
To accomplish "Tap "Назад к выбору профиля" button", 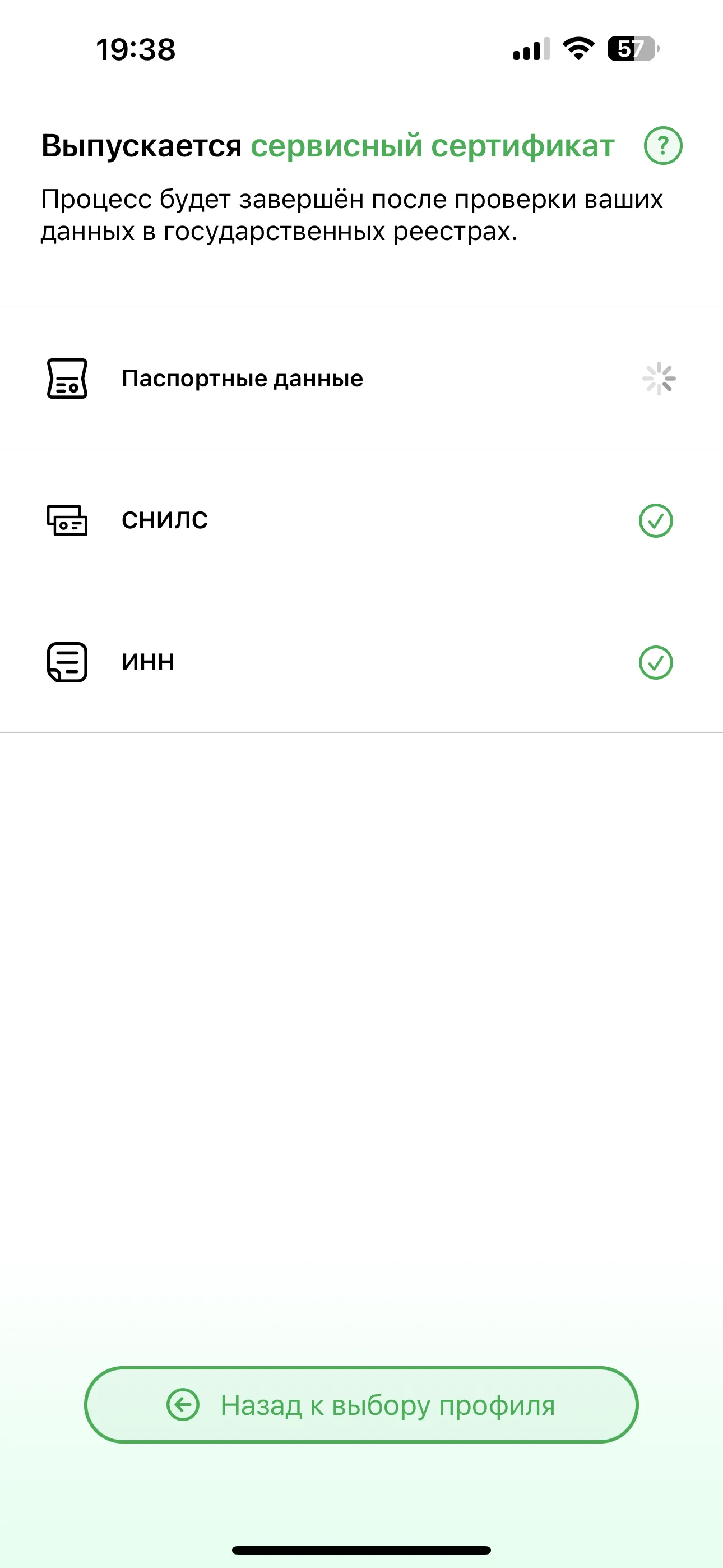I will coord(361,1405).
